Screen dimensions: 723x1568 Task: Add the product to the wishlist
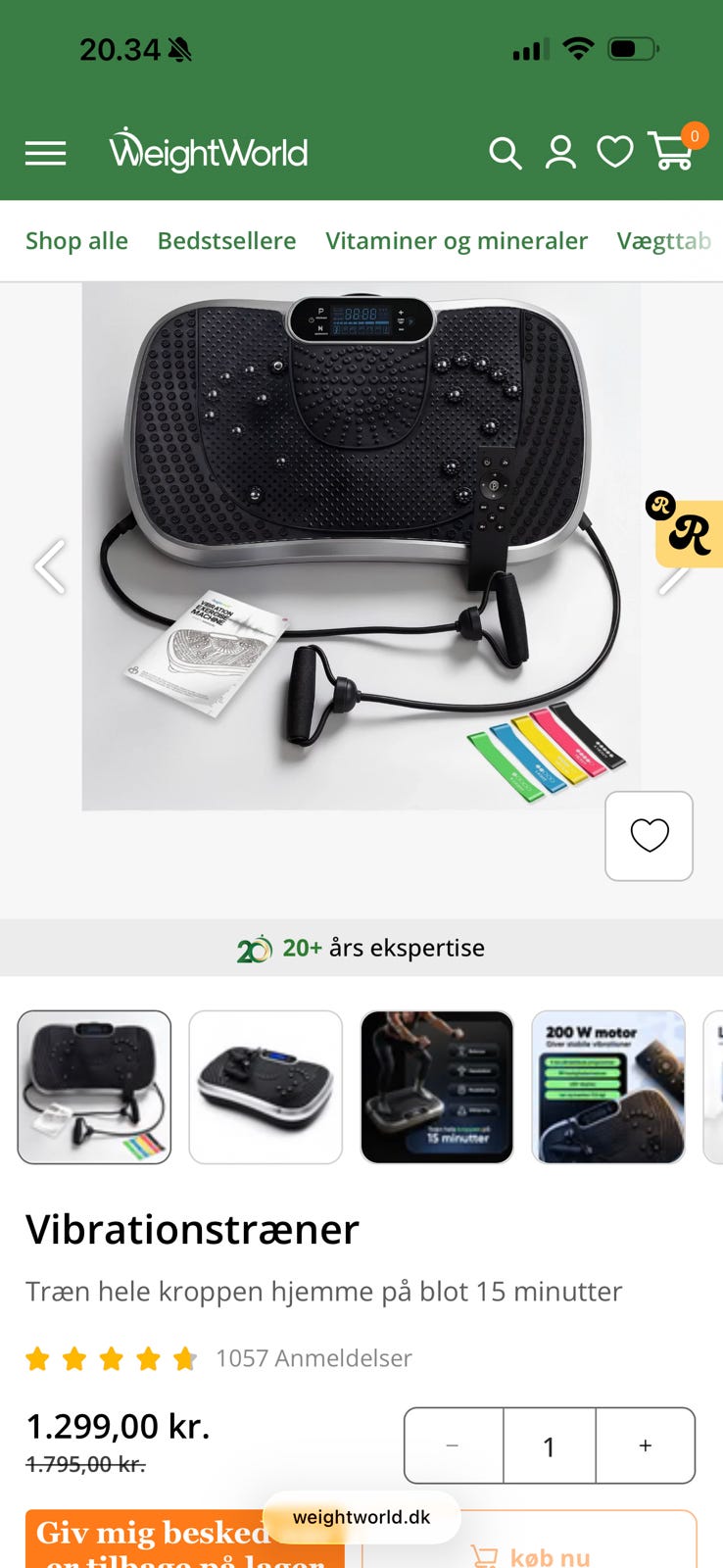tap(649, 836)
